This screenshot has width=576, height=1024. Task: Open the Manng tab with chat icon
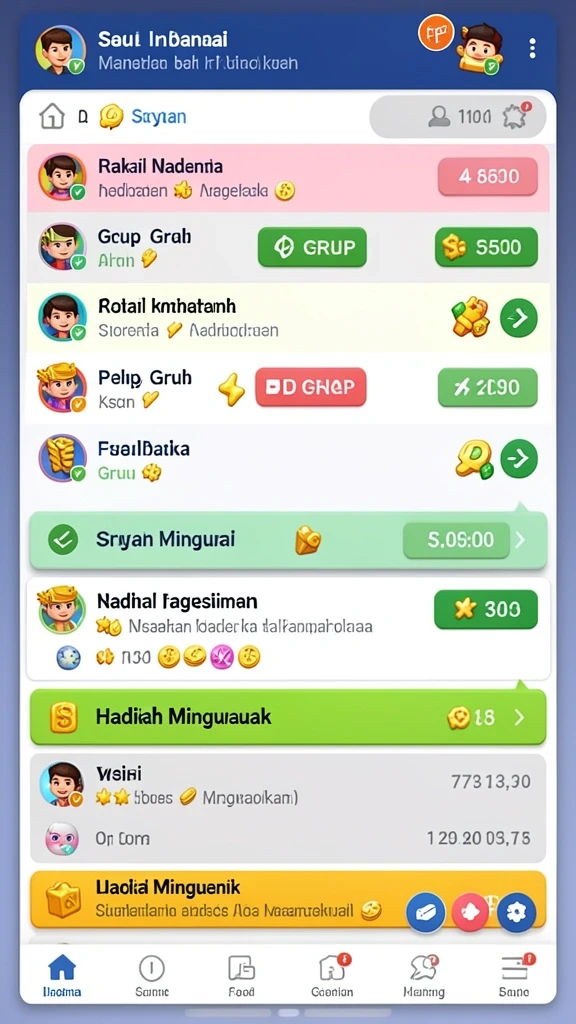coord(424,976)
